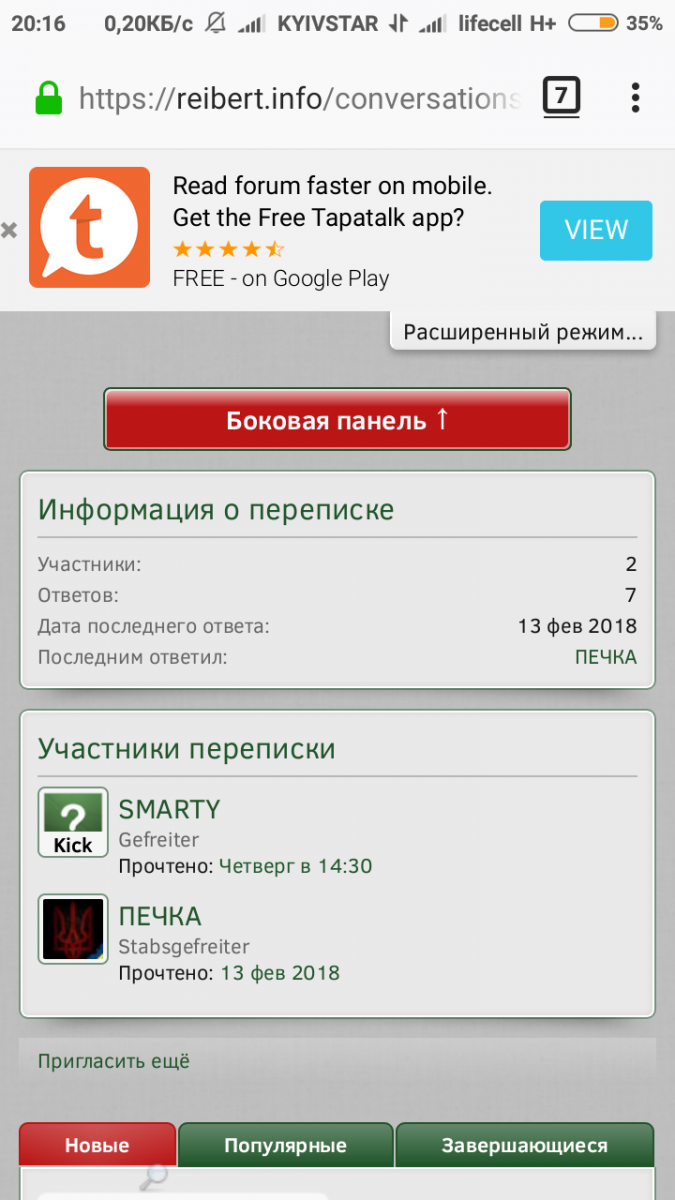Open ПЕЧКА's profile in participants list
675x1200 pixels.
[160, 916]
